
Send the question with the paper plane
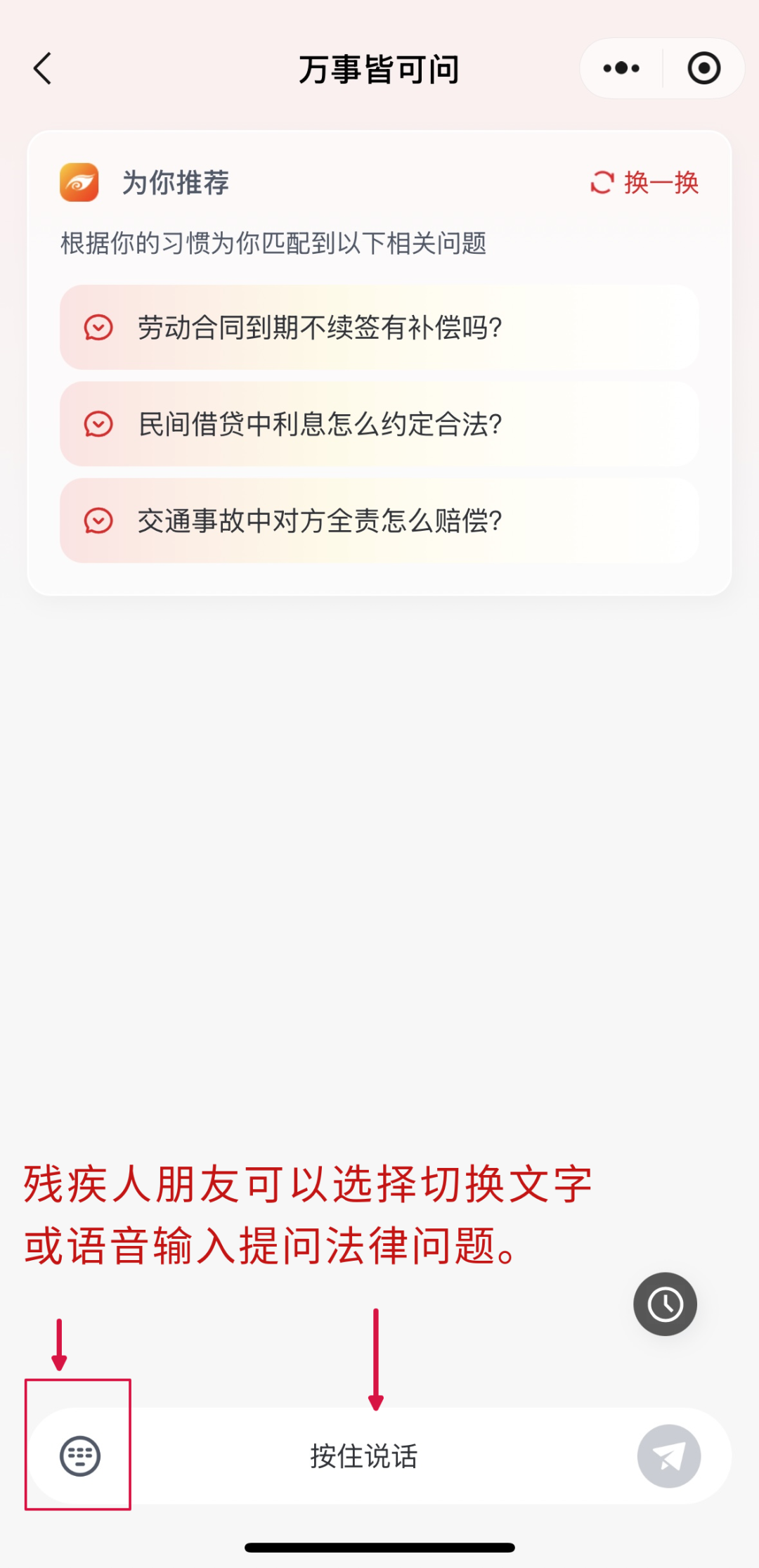(x=669, y=1456)
